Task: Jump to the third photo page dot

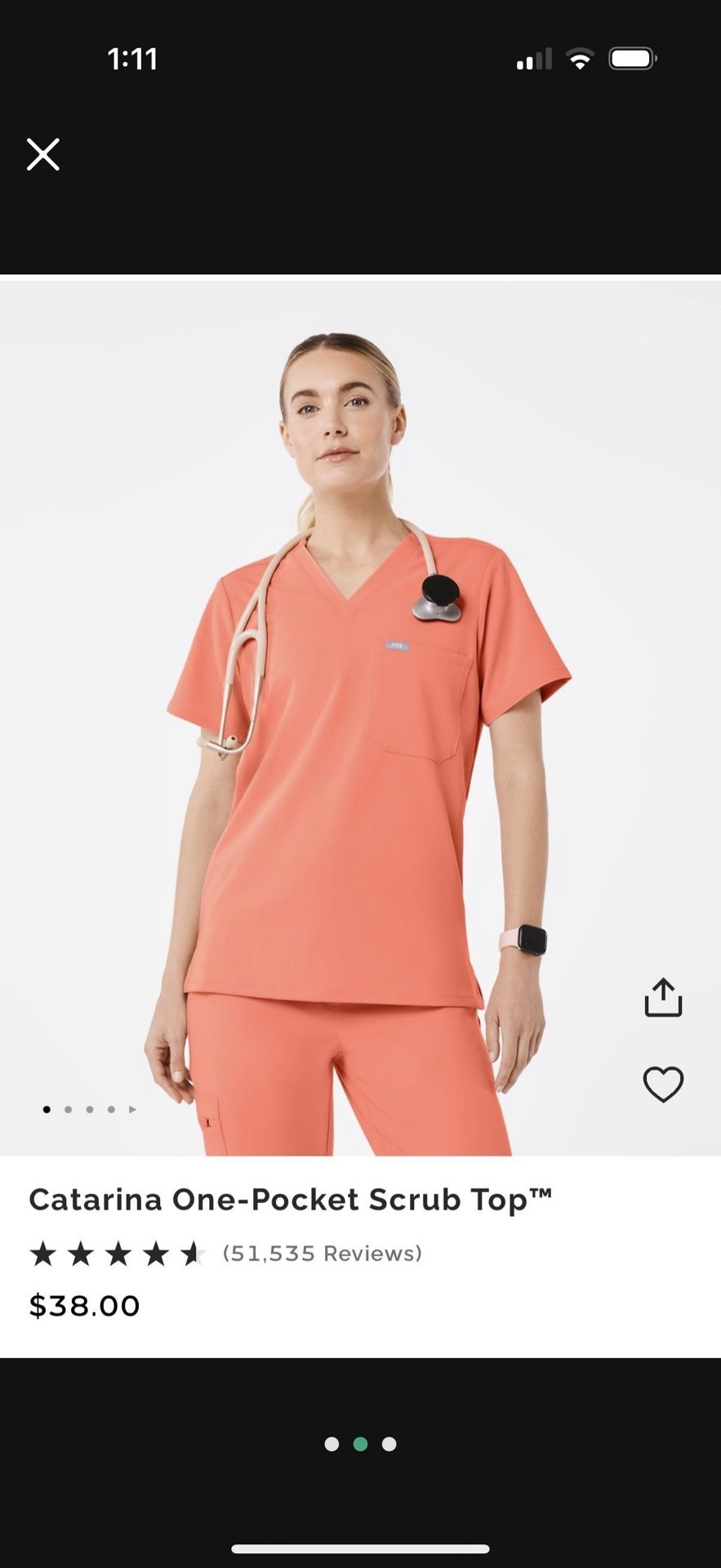Action: point(389,1444)
